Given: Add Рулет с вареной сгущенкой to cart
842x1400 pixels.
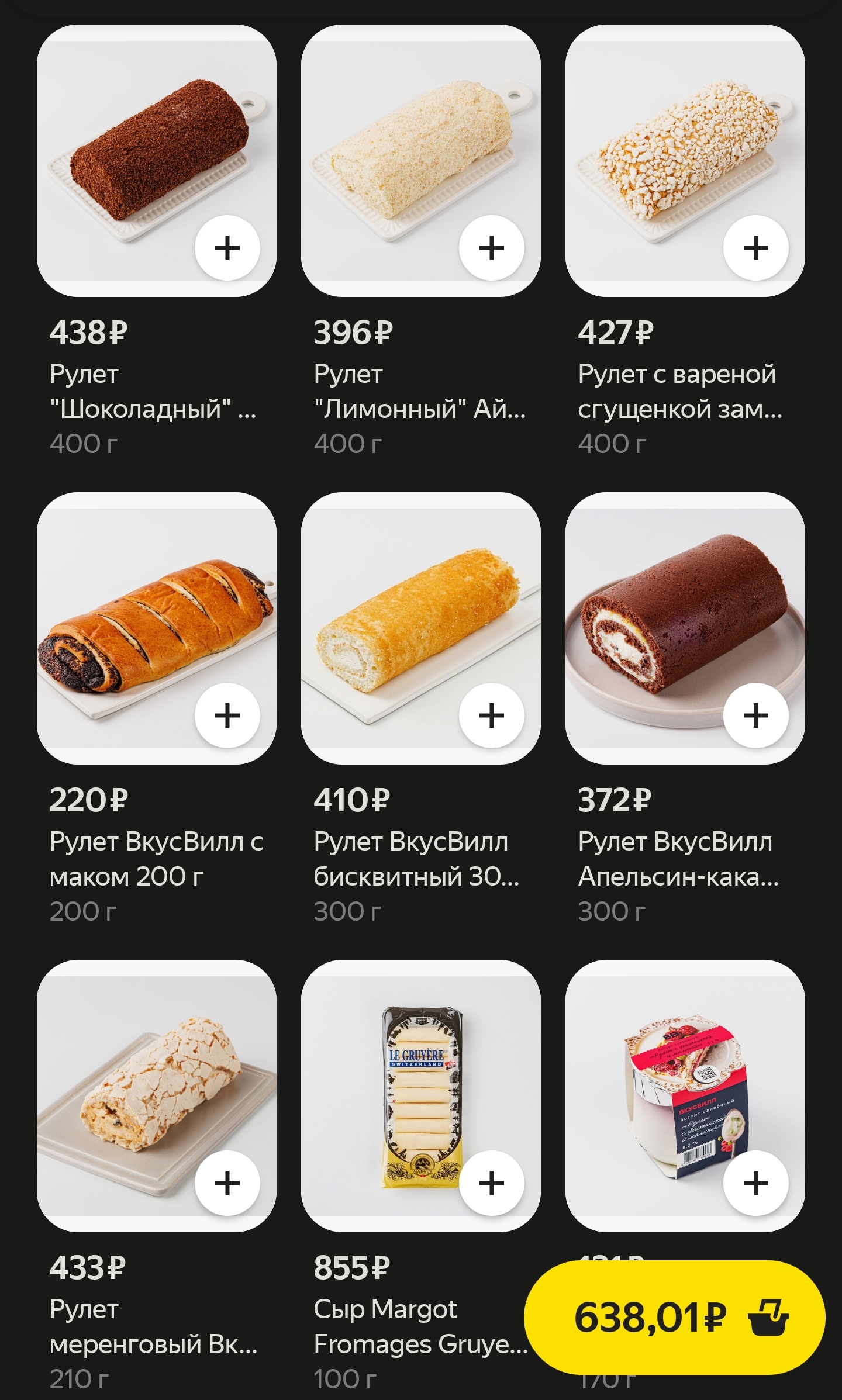Looking at the screenshot, I should [x=756, y=248].
